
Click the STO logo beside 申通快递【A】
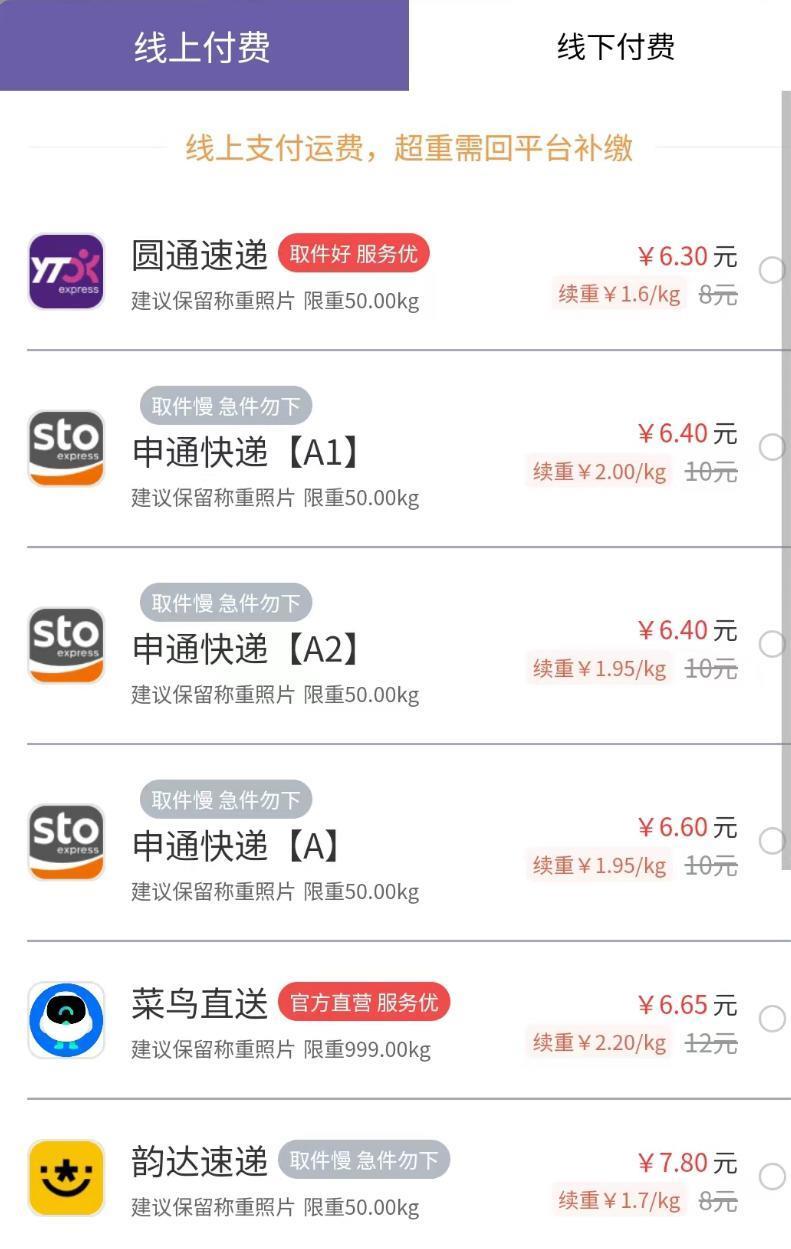pos(65,841)
